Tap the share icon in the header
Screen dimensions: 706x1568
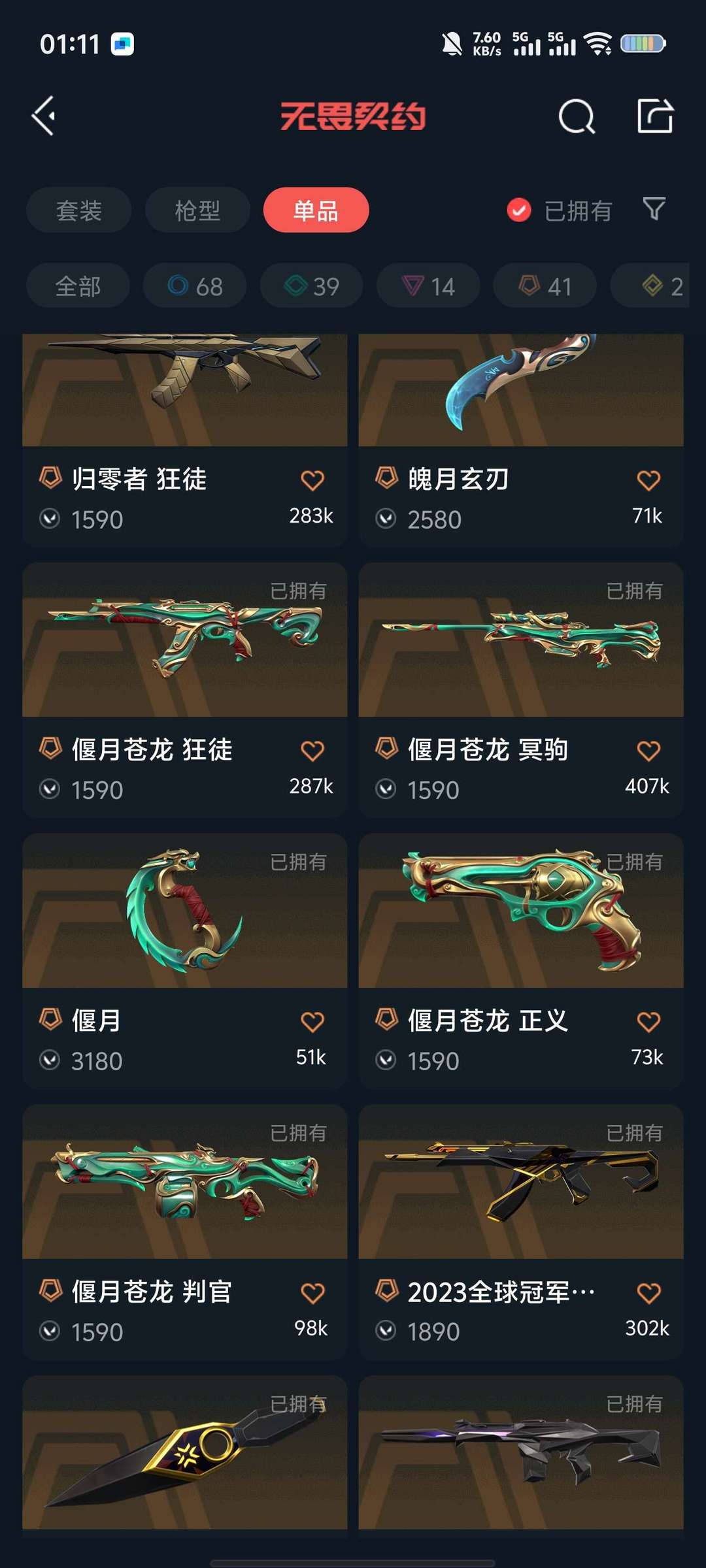(x=655, y=116)
